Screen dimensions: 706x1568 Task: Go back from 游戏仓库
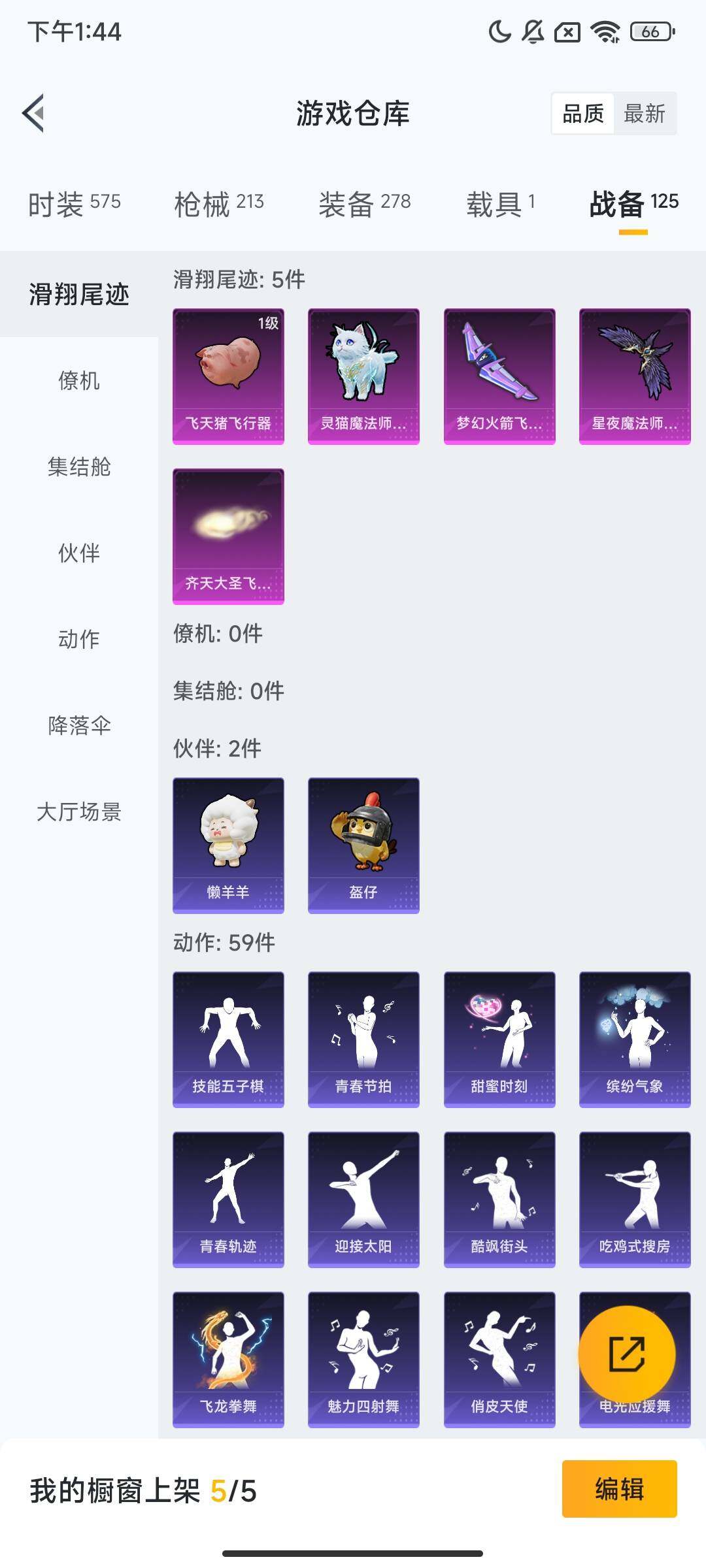[34, 114]
